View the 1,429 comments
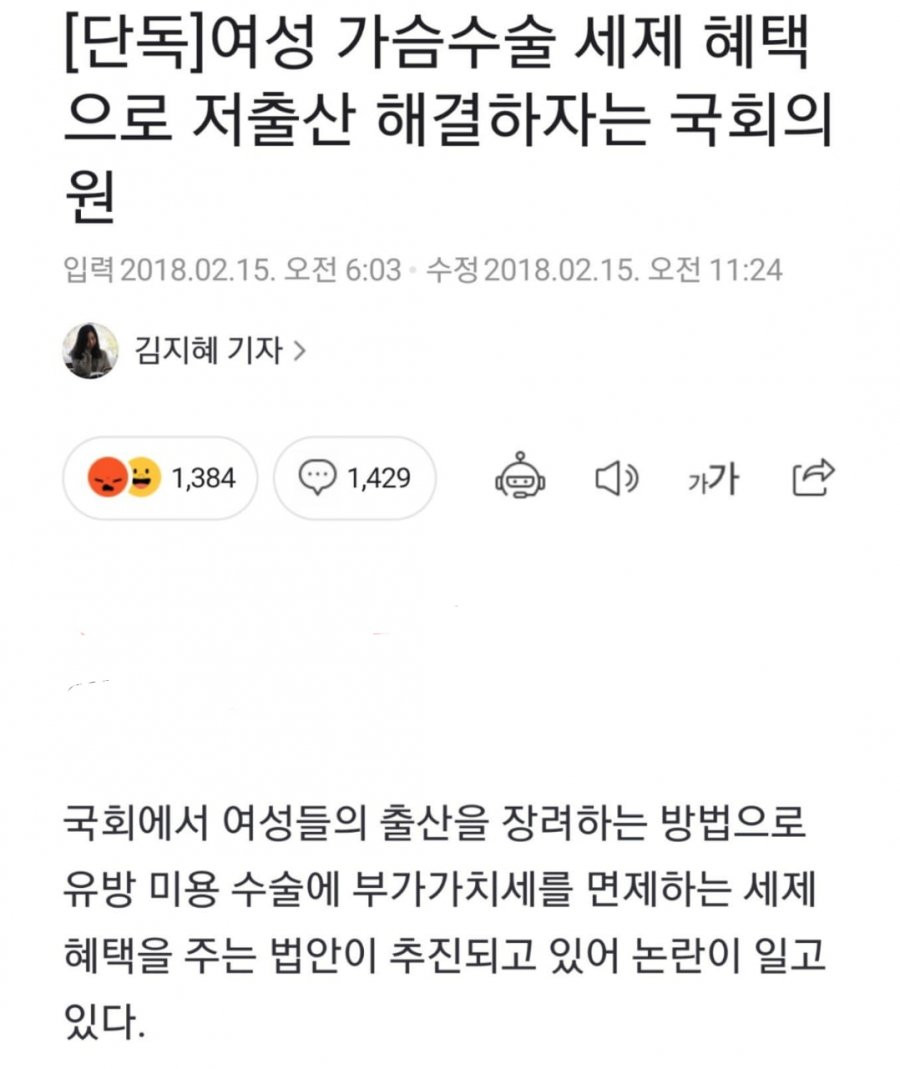This screenshot has height=1069, width=900. (x=355, y=479)
